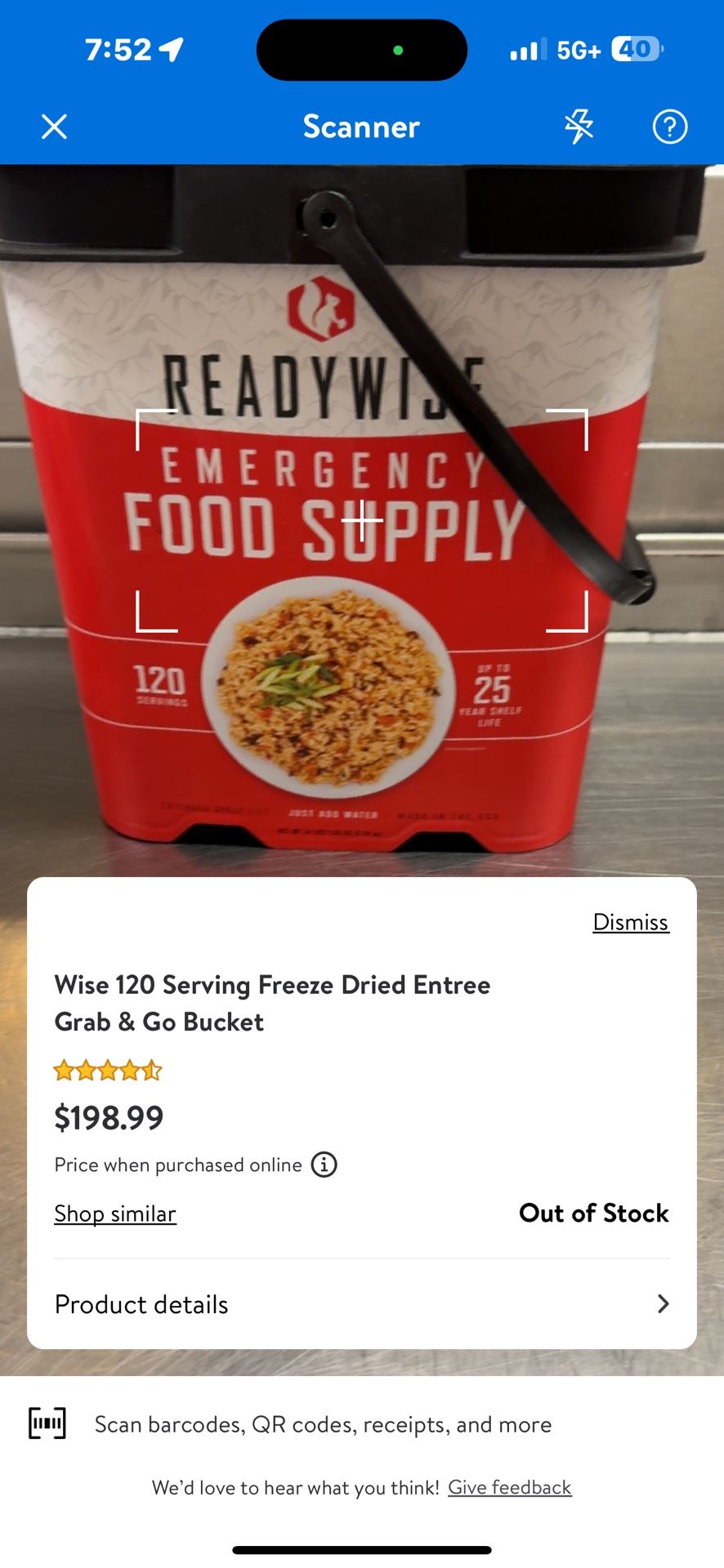Tap Give feedback
This screenshot has height=1568, width=724.
point(509,1487)
